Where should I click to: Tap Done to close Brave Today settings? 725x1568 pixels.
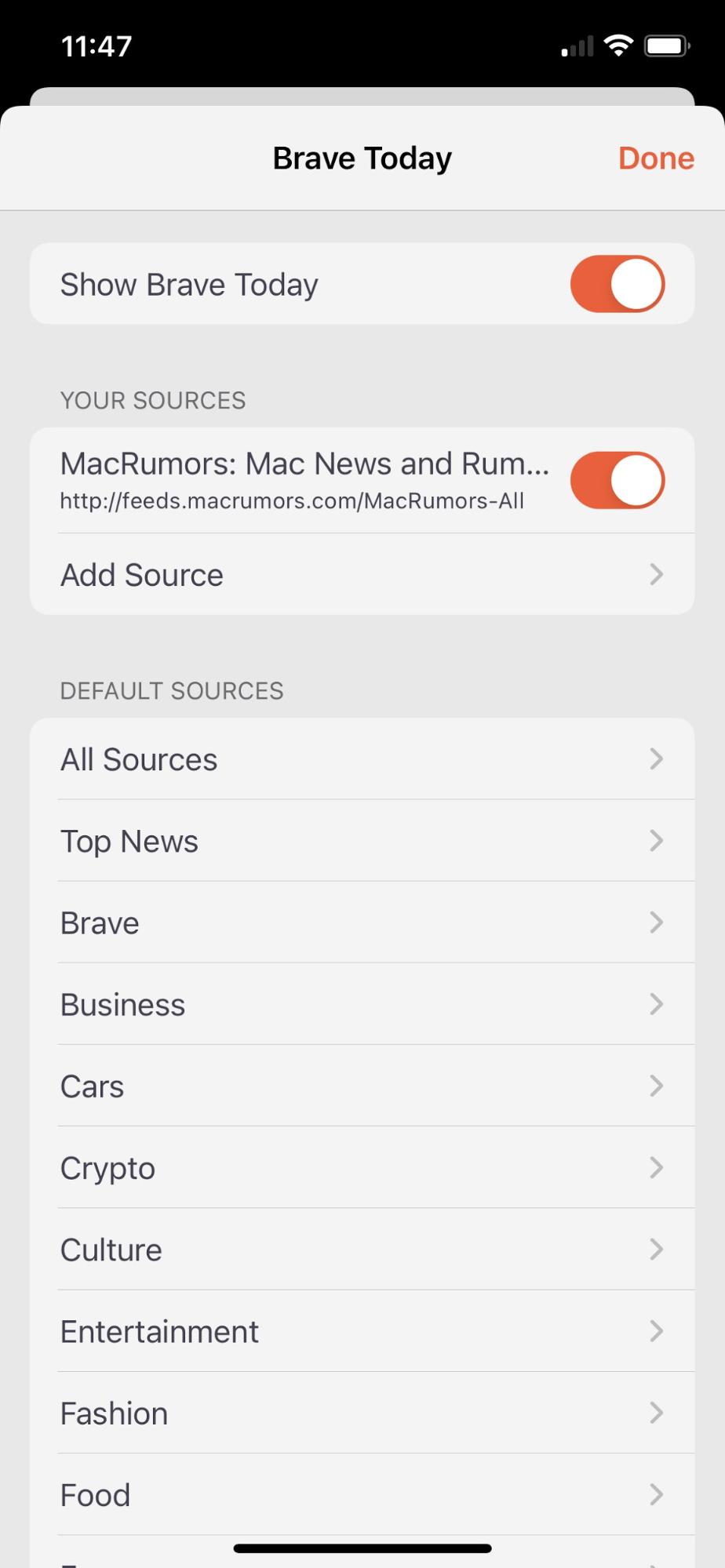tap(656, 158)
